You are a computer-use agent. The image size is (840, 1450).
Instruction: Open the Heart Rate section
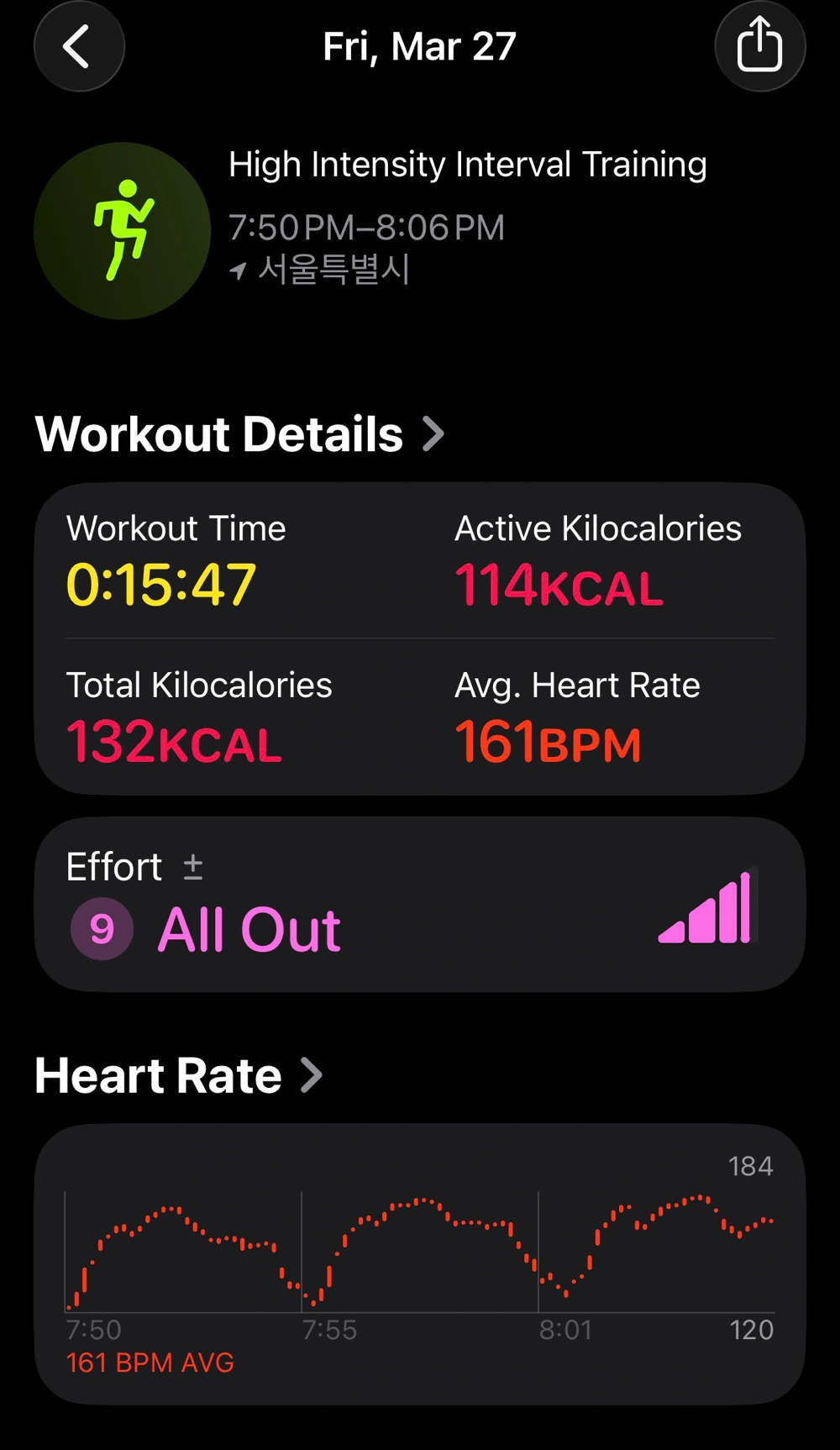point(178,1076)
